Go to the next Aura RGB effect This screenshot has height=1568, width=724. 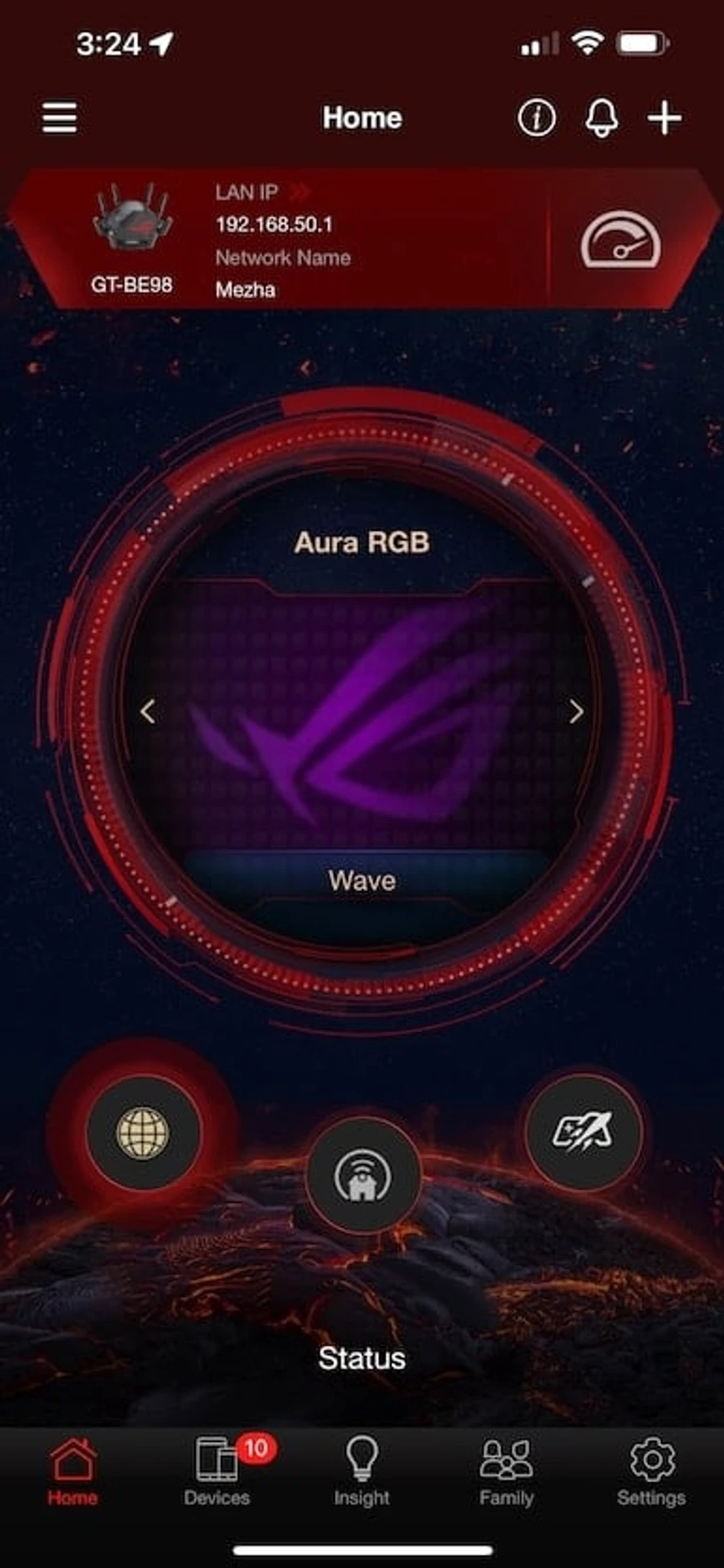pyautogui.click(x=576, y=711)
